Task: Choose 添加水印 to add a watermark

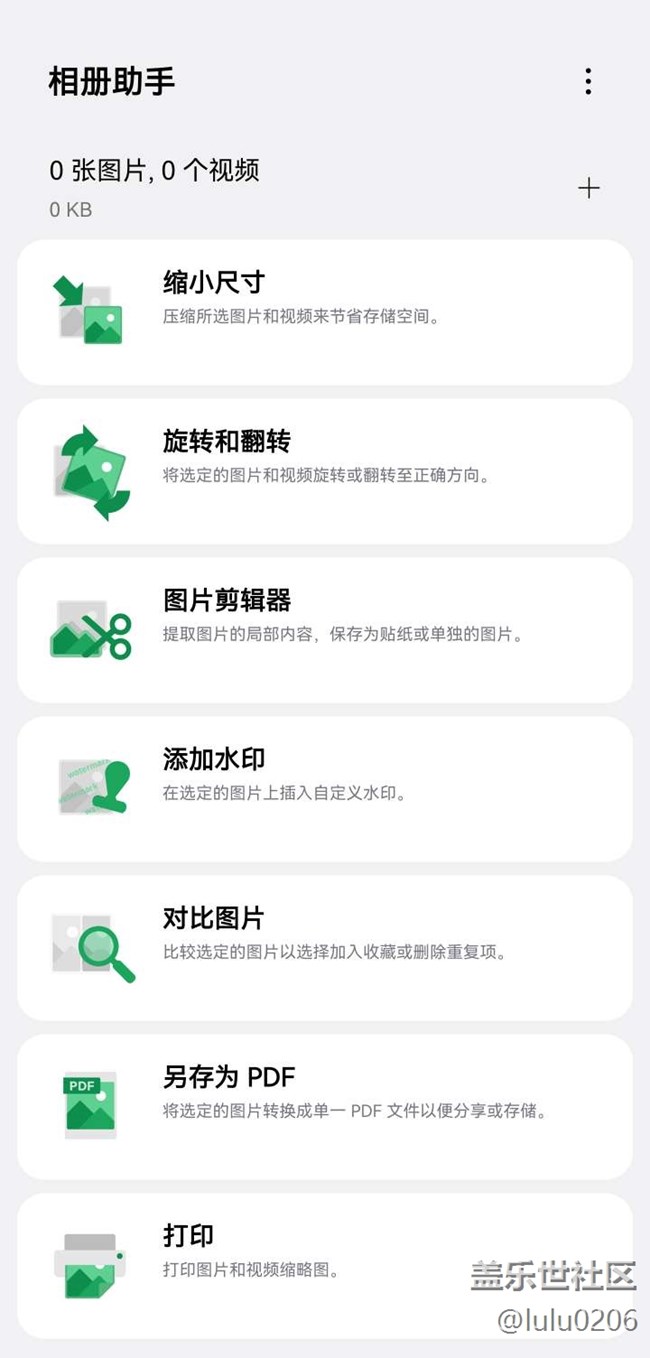Action: [324, 789]
